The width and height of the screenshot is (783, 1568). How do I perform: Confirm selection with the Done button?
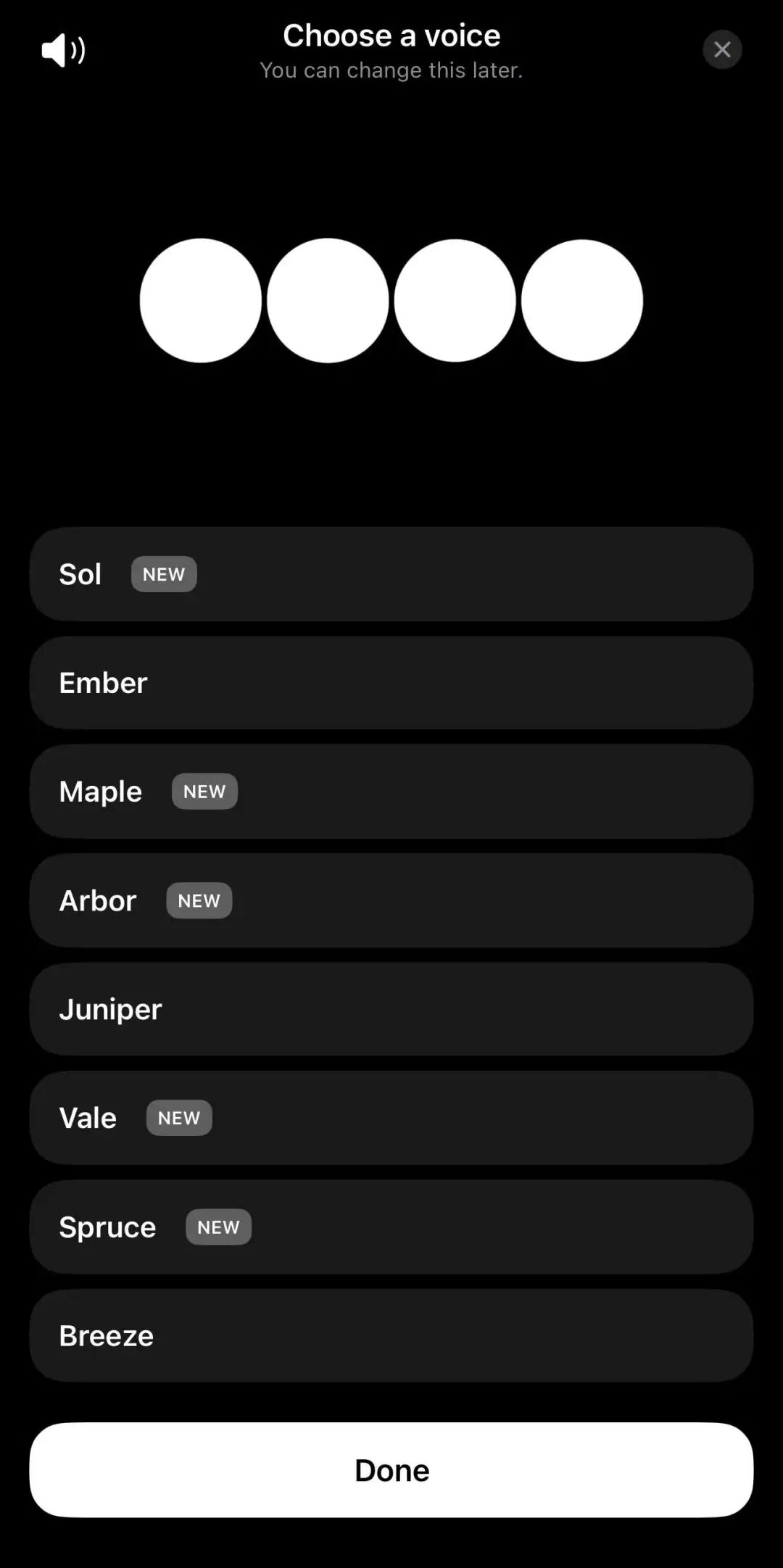point(391,1470)
